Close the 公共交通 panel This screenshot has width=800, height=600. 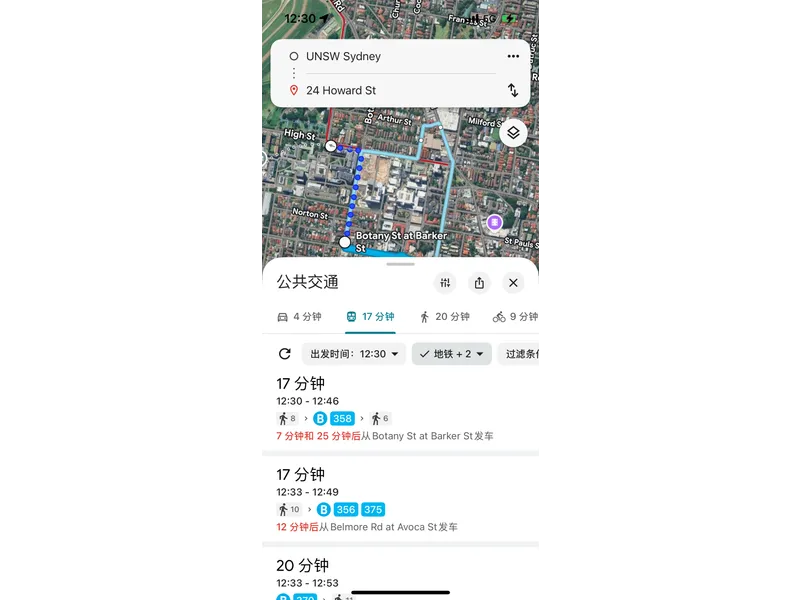coord(513,283)
